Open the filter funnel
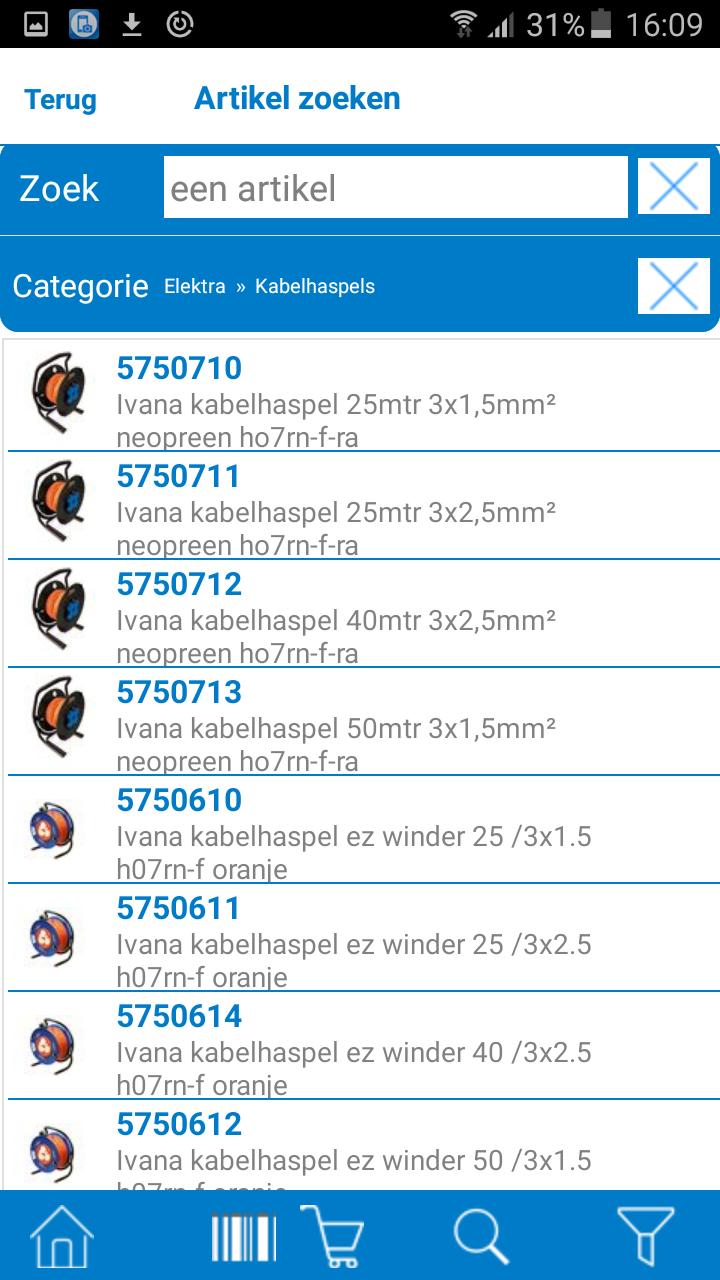This screenshot has height=1280, width=720. (645, 1236)
